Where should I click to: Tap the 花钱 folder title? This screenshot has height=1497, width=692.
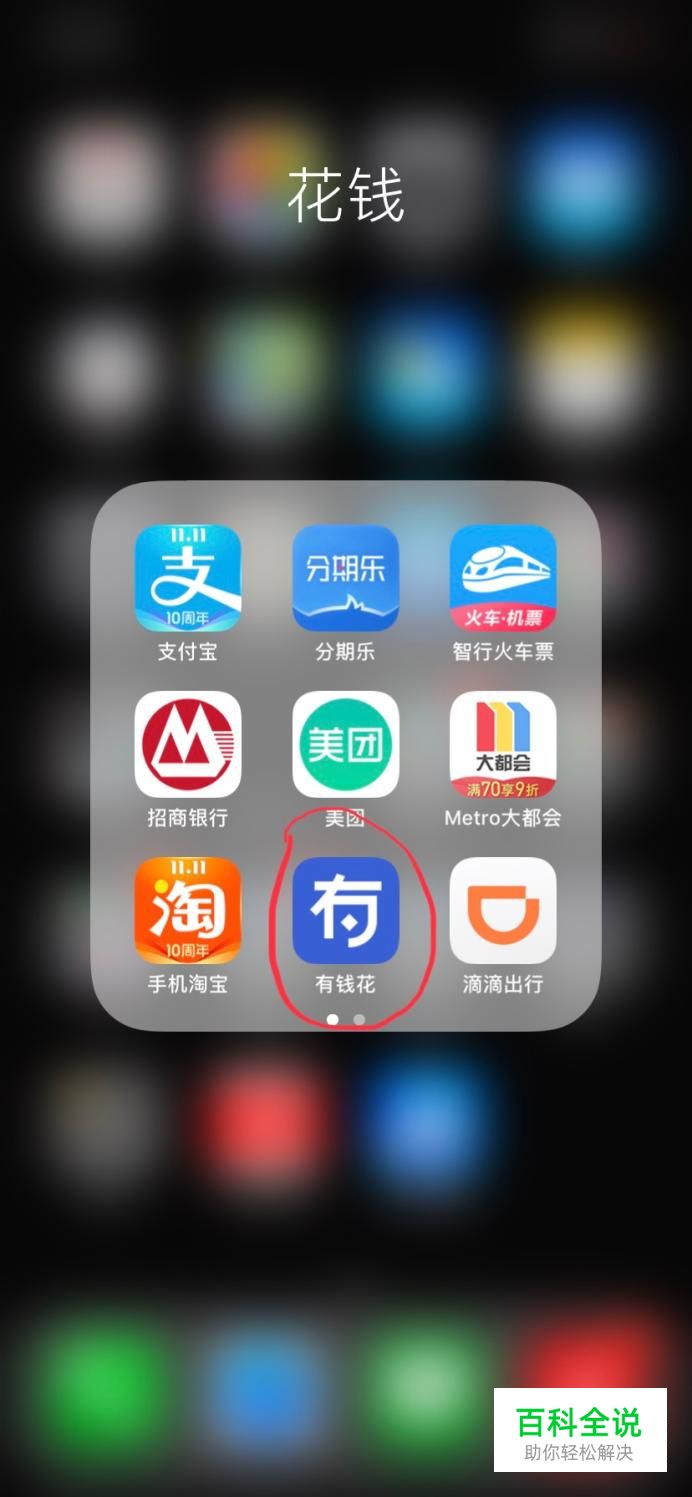click(346, 195)
